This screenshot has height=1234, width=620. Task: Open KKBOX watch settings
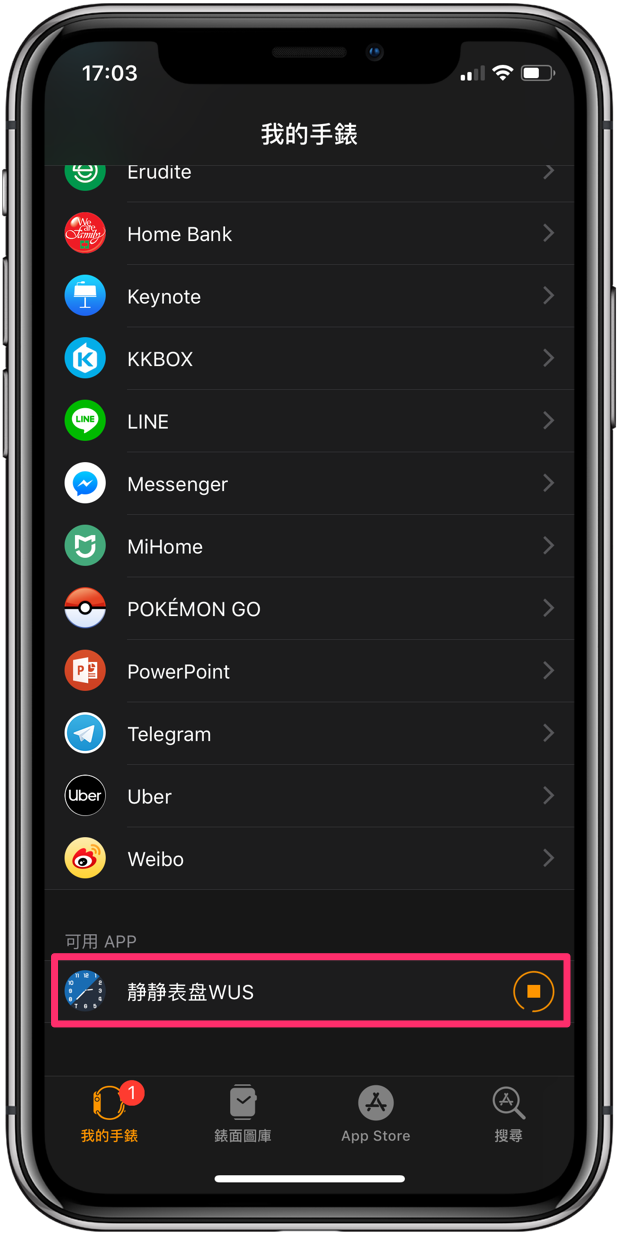[309, 359]
